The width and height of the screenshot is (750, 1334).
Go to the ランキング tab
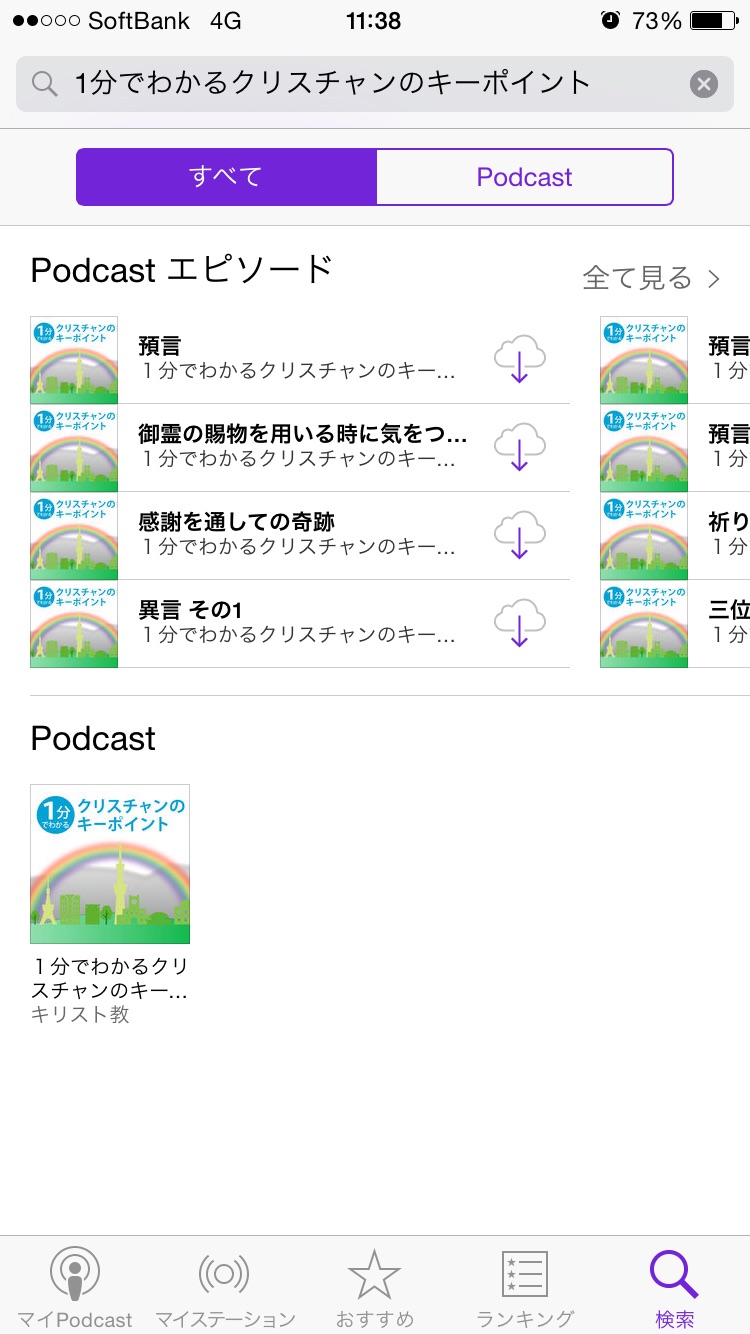point(524,1288)
